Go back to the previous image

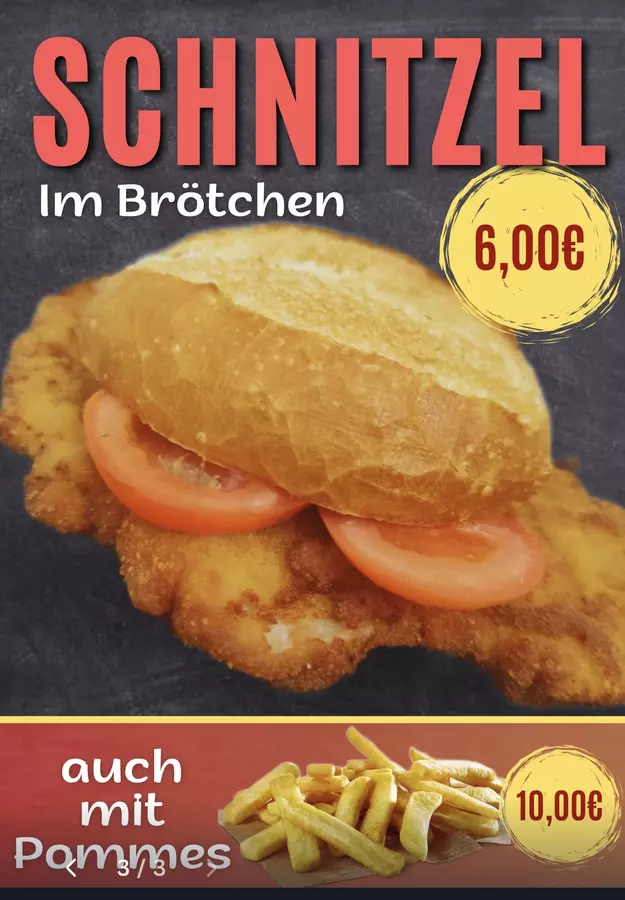click(71, 868)
